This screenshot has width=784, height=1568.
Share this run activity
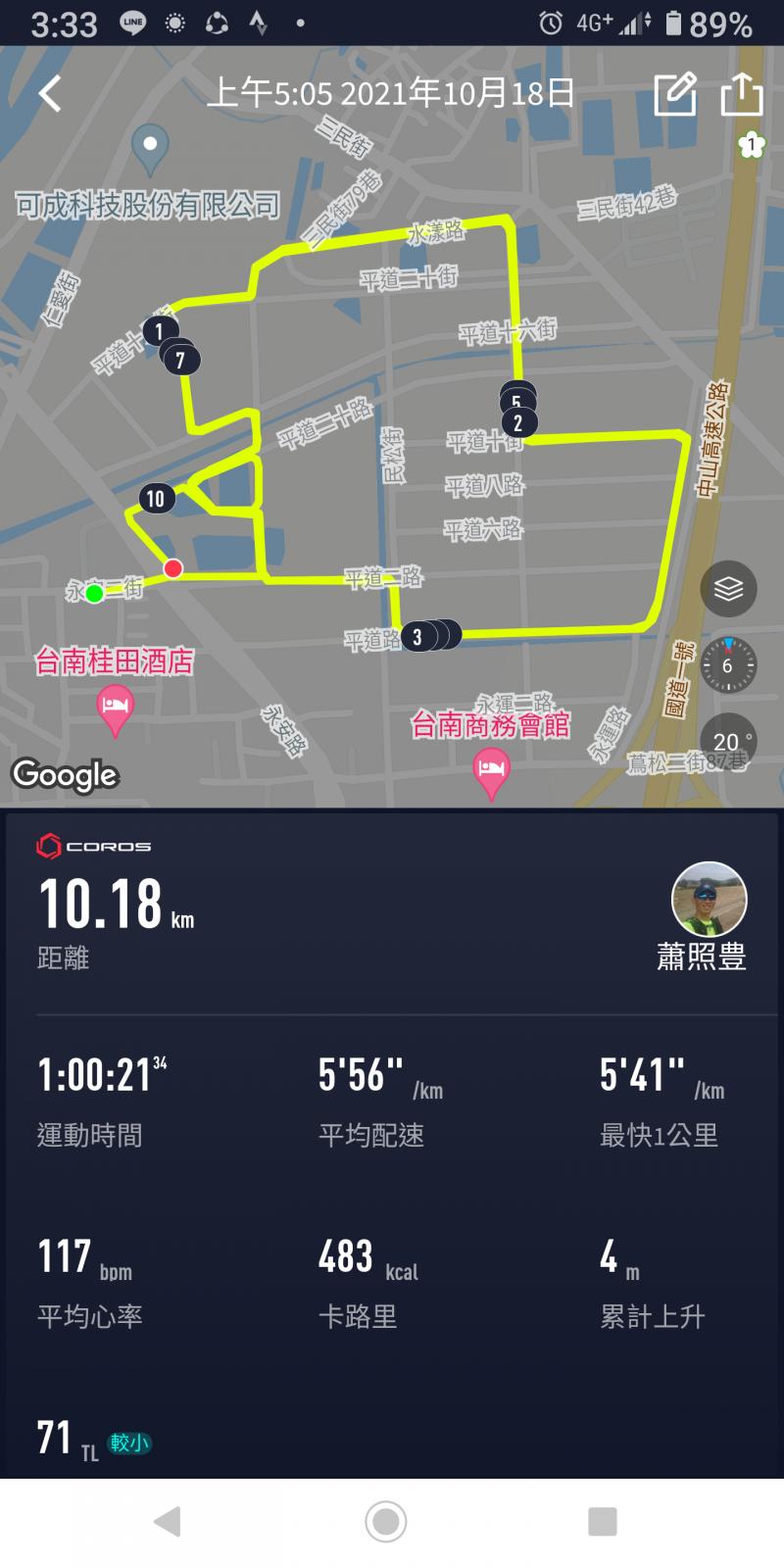pos(742,94)
